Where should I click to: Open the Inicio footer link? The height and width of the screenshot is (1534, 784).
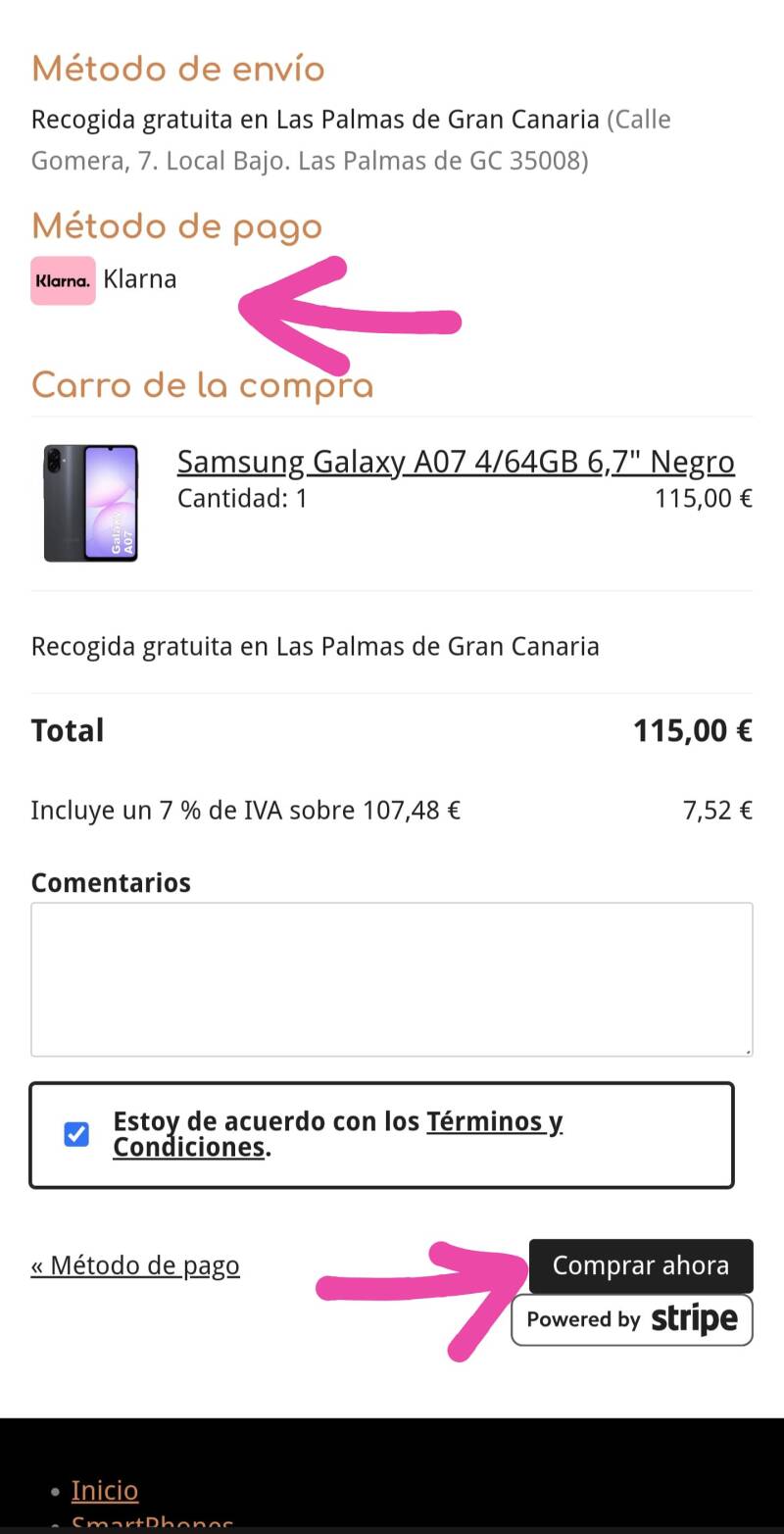coord(105,1490)
